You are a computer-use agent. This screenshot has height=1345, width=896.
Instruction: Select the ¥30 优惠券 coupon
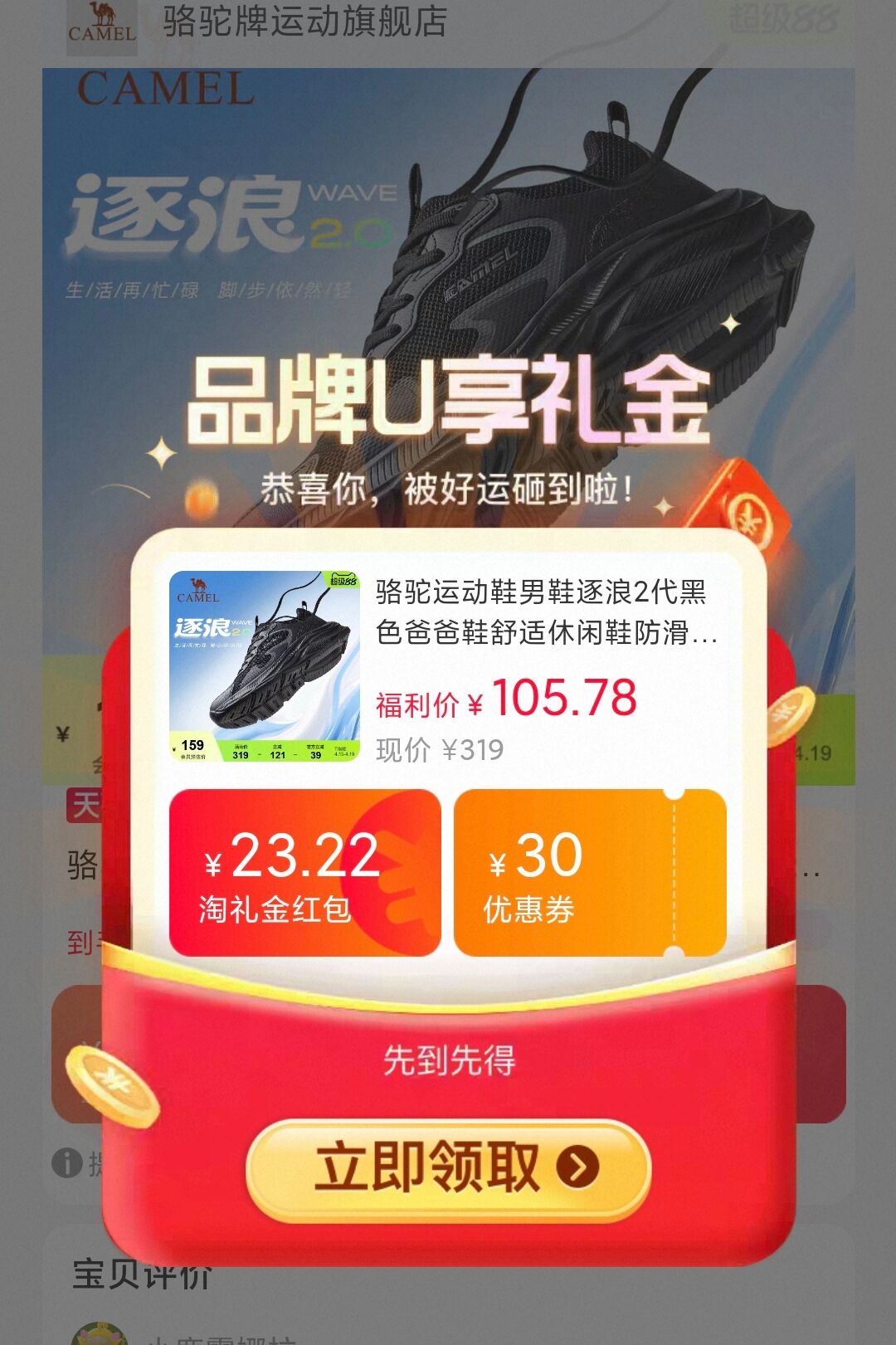(590, 873)
